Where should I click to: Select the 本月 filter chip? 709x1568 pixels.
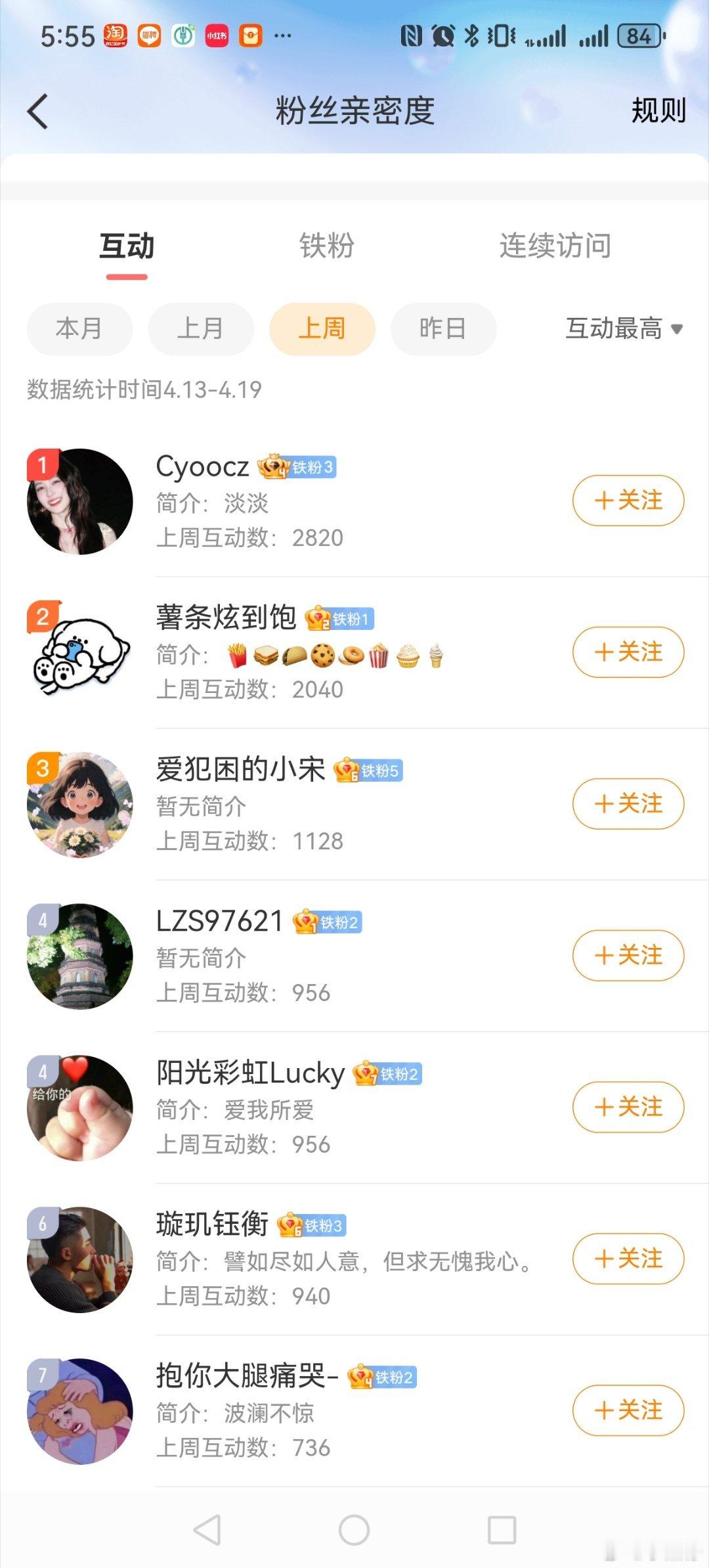79,328
